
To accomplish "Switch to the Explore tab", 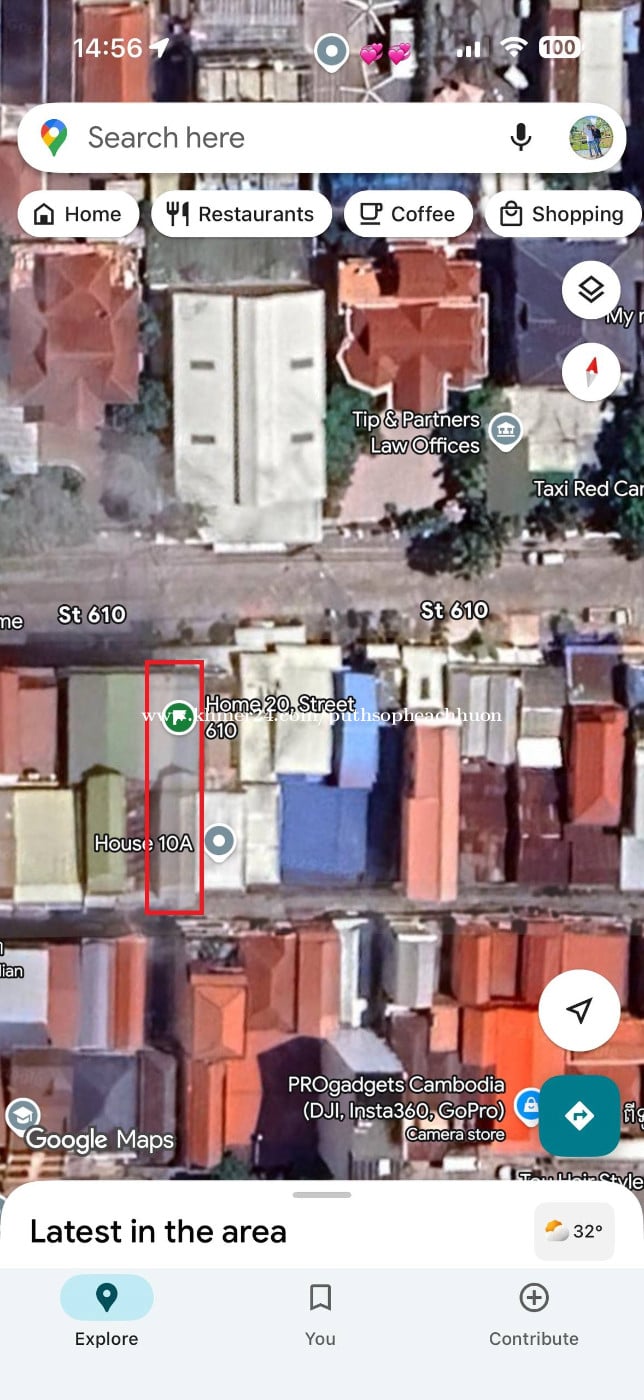I will point(107,1312).
